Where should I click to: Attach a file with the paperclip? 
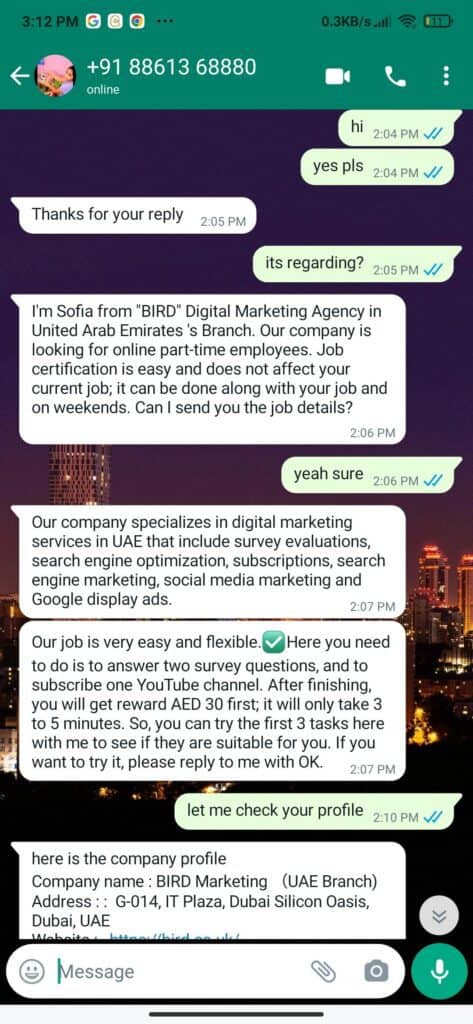pos(323,972)
